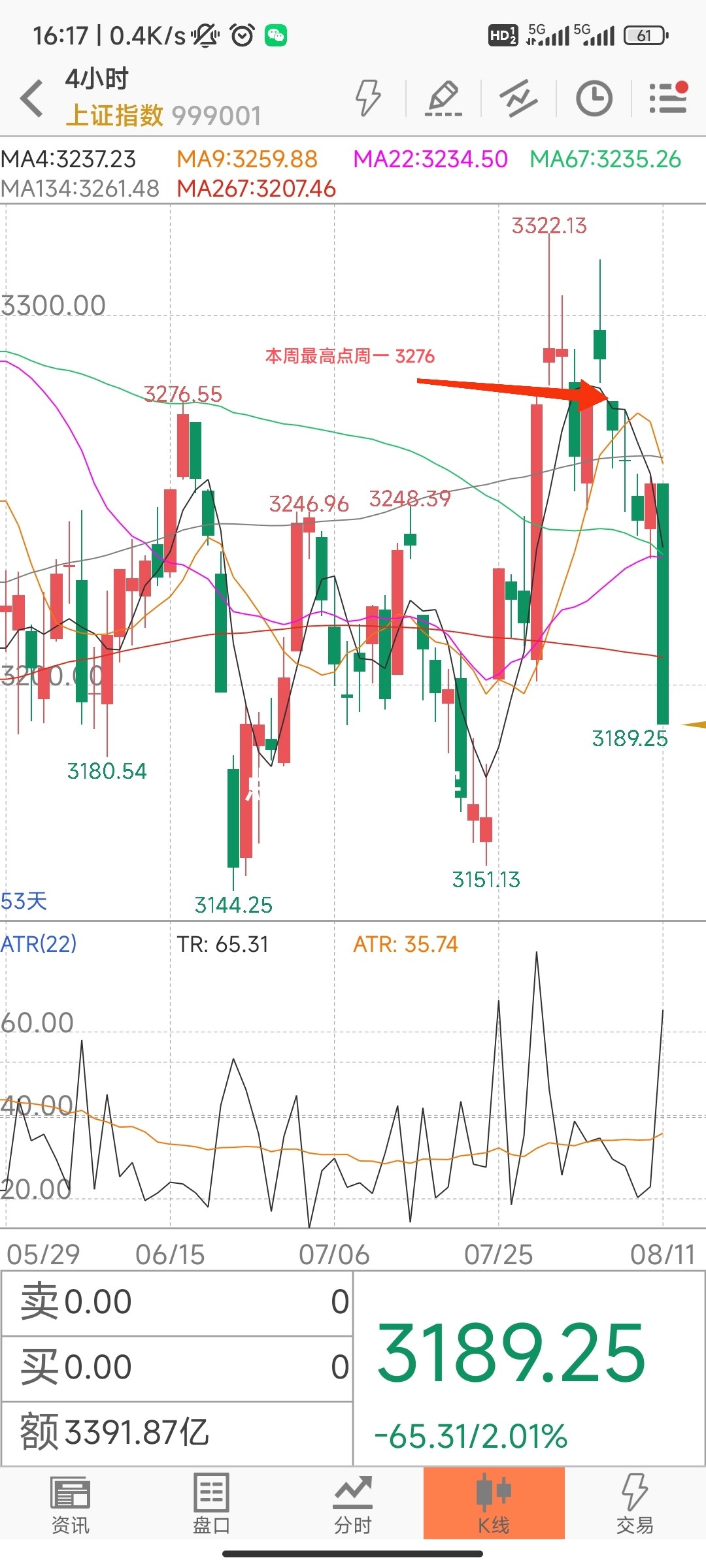Open the 交易 trading tab
Screen dimensions: 706x1568
click(x=635, y=1504)
